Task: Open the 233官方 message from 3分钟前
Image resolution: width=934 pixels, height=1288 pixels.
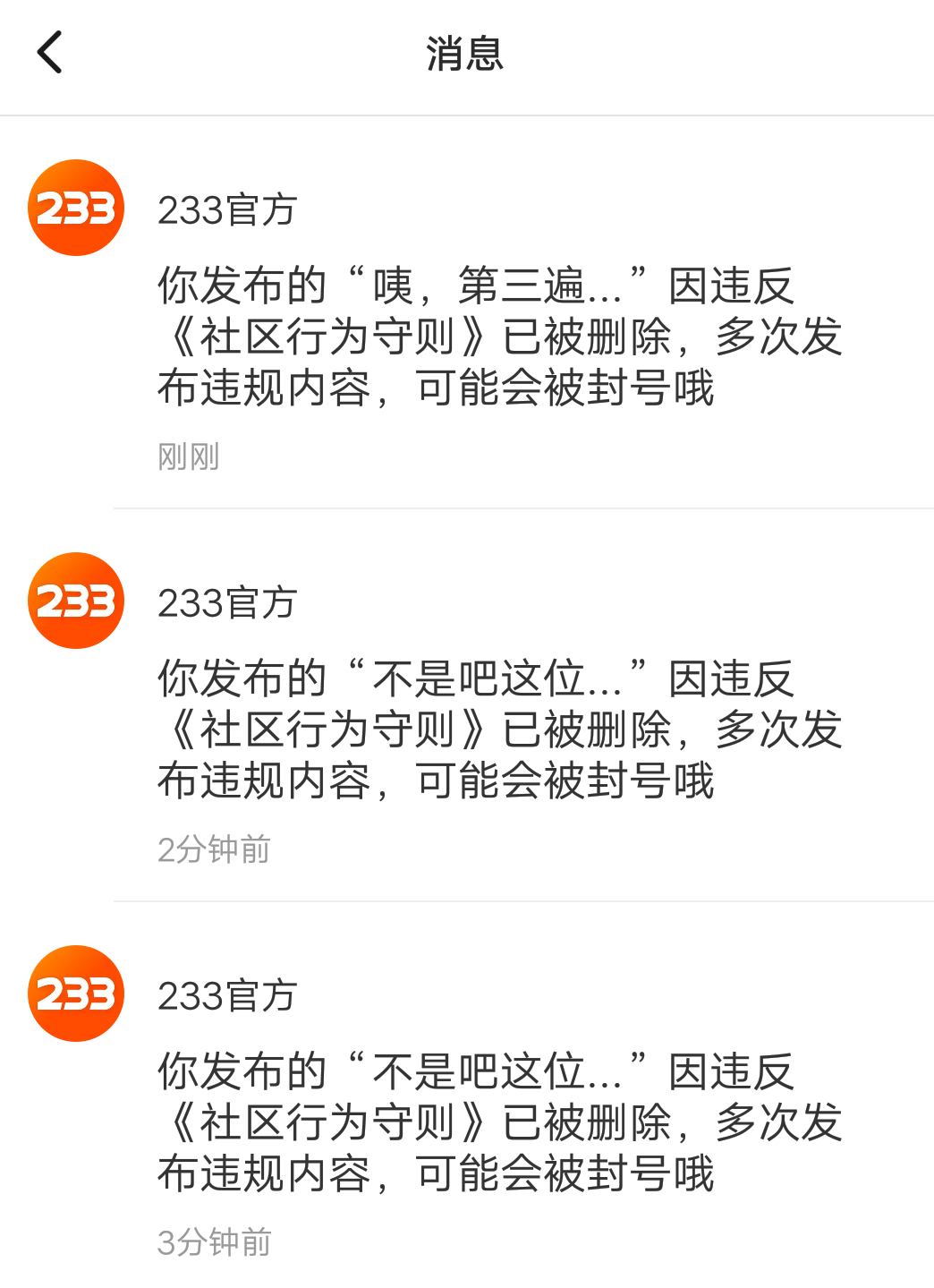Action: click(x=499, y=1122)
